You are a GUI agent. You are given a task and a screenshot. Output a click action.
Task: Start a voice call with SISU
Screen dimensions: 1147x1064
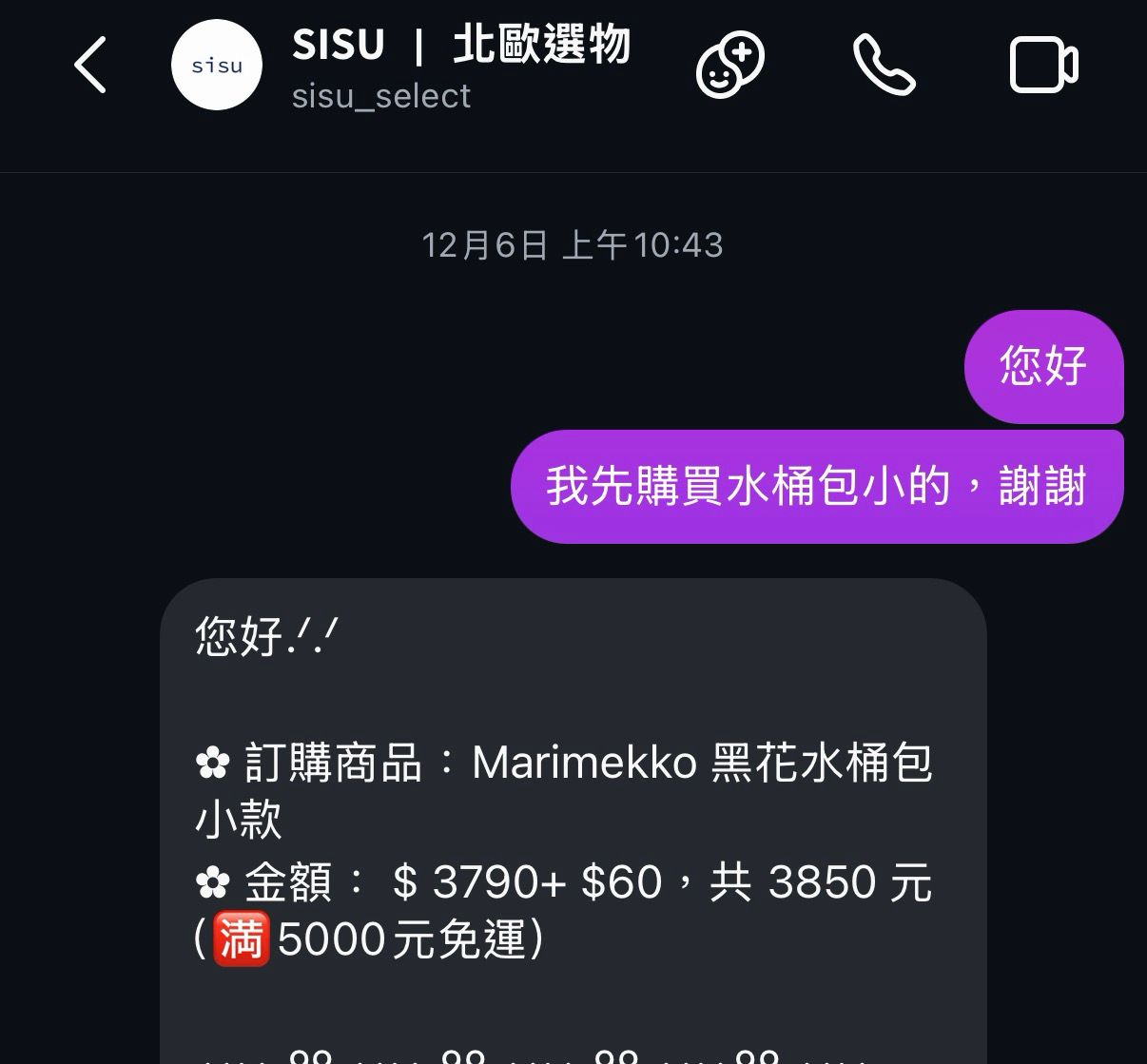pyautogui.click(x=884, y=65)
